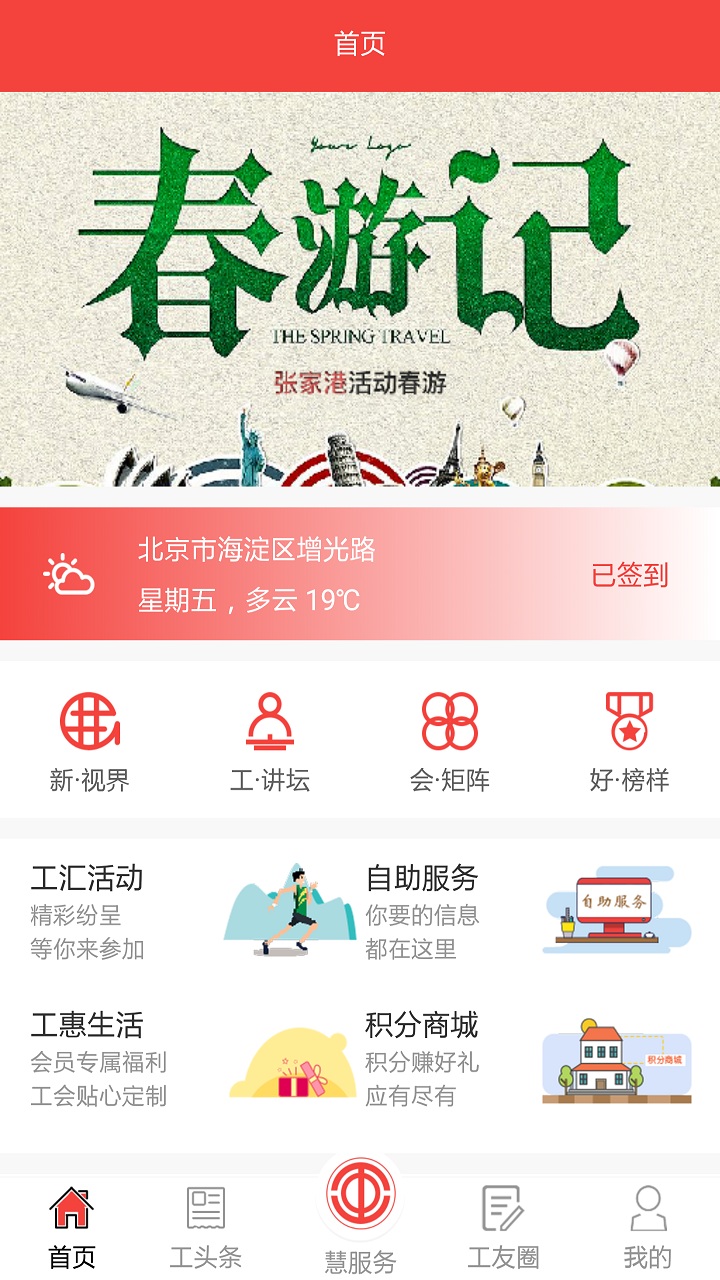Switch to the 工头条 tab
This screenshot has width=720, height=1280.
click(x=206, y=1228)
